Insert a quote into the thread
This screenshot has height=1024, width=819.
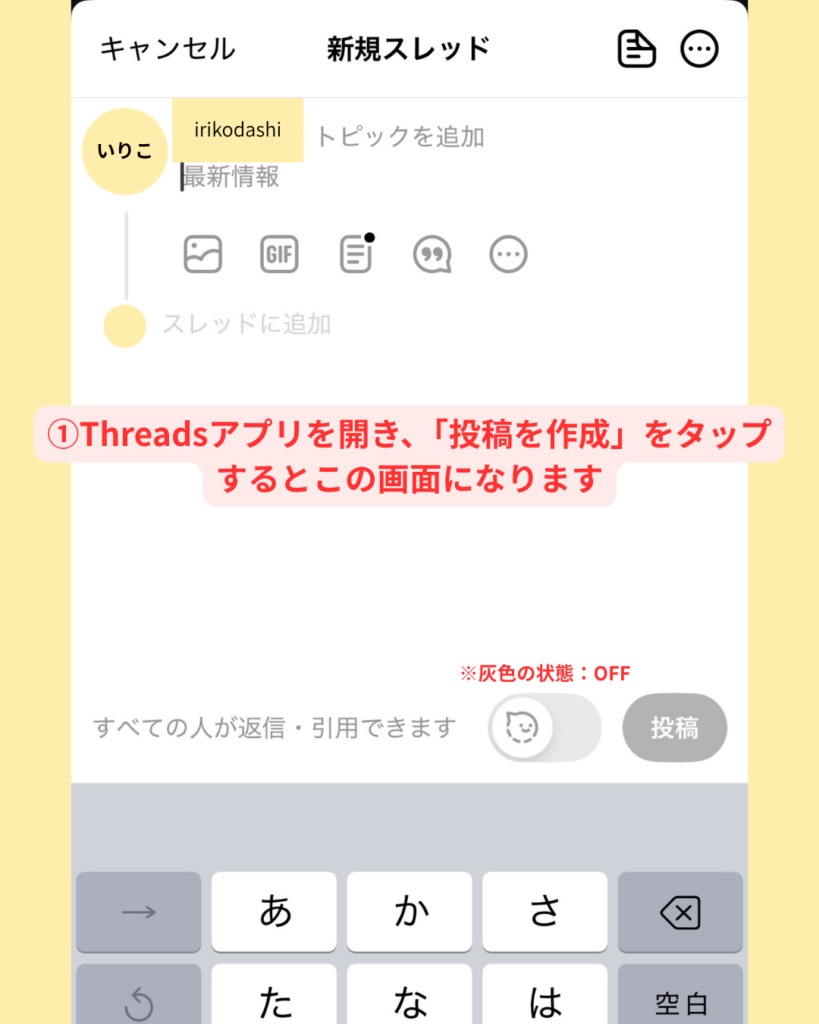pos(431,254)
